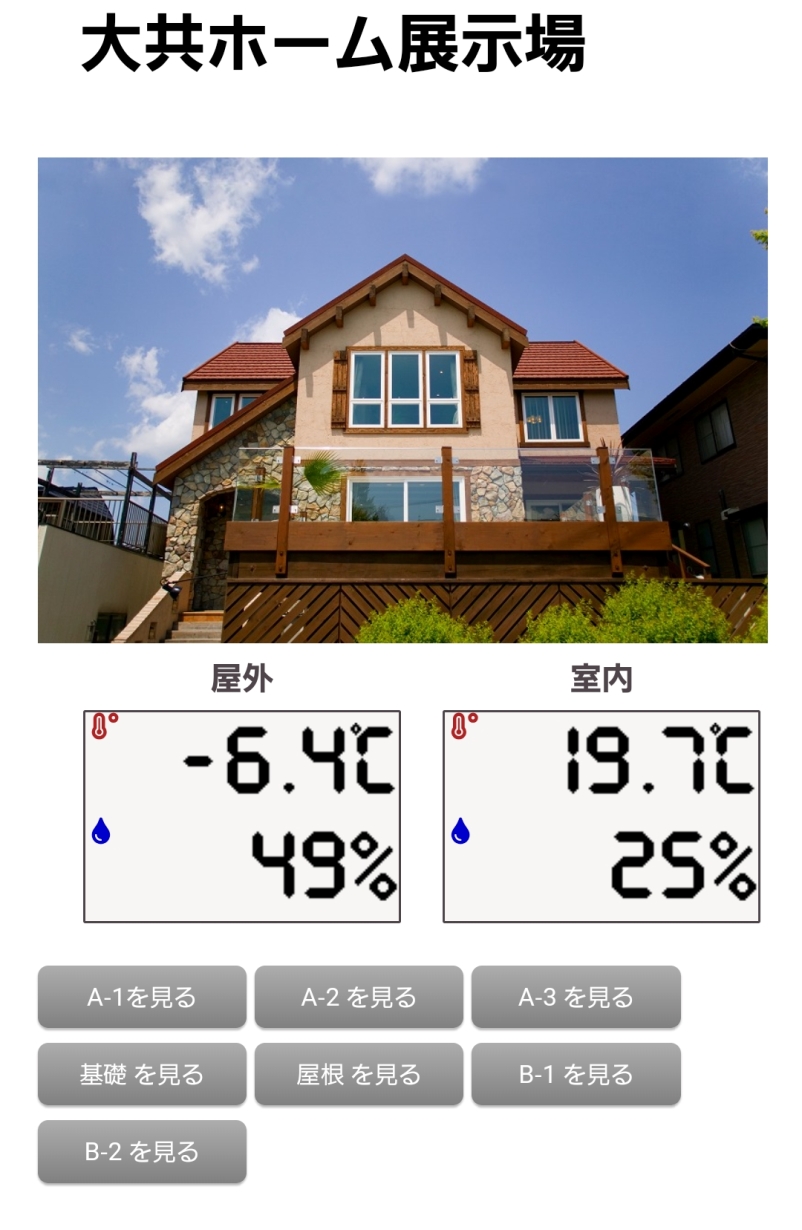Tap B-1 を見る
Image resolution: width=802 pixels, height=1230 pixels.
click(576, 1074)
